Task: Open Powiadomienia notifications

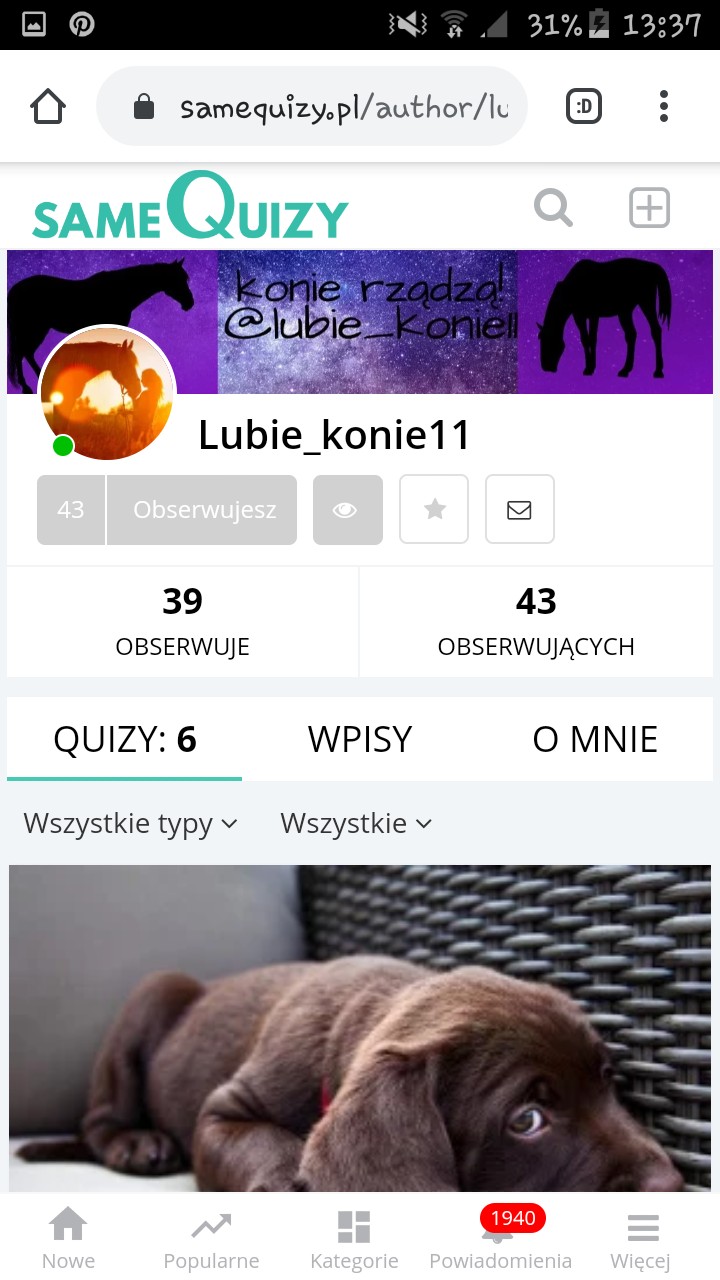Action: 500,1240
